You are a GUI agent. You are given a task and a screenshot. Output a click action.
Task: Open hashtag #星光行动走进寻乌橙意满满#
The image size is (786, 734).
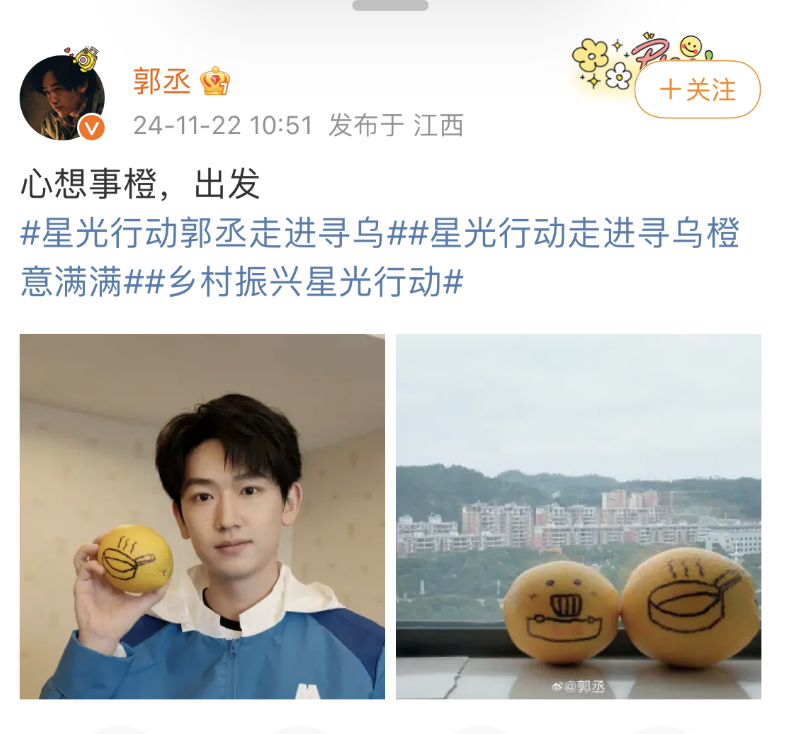click(570, 235)
